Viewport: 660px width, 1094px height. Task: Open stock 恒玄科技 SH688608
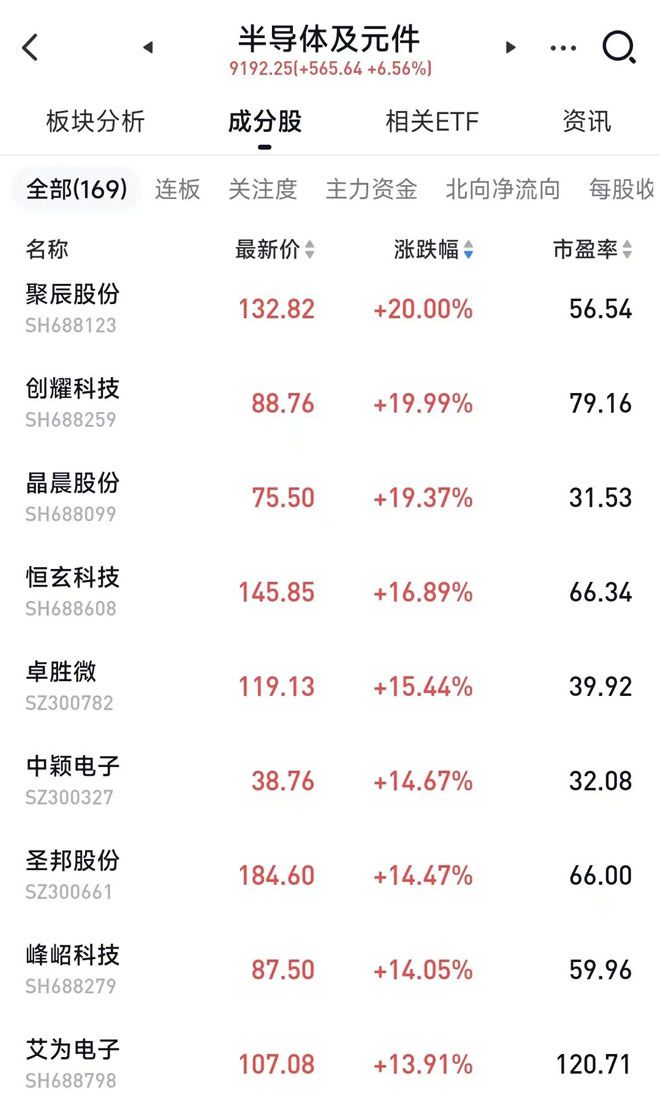click(330, 592)
